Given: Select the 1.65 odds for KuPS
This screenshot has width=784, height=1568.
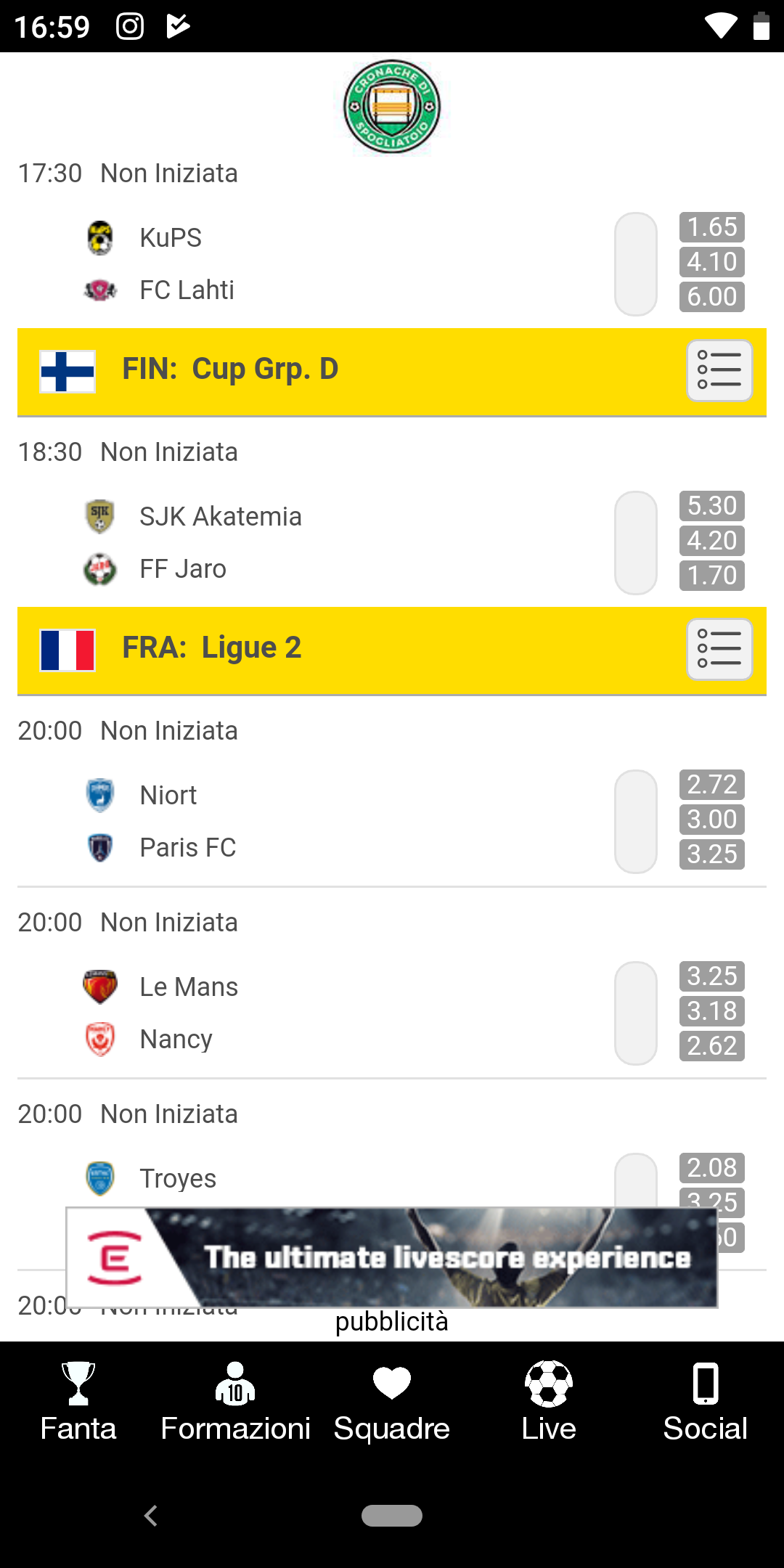Looking at the screenshot, I should point(712,227).
